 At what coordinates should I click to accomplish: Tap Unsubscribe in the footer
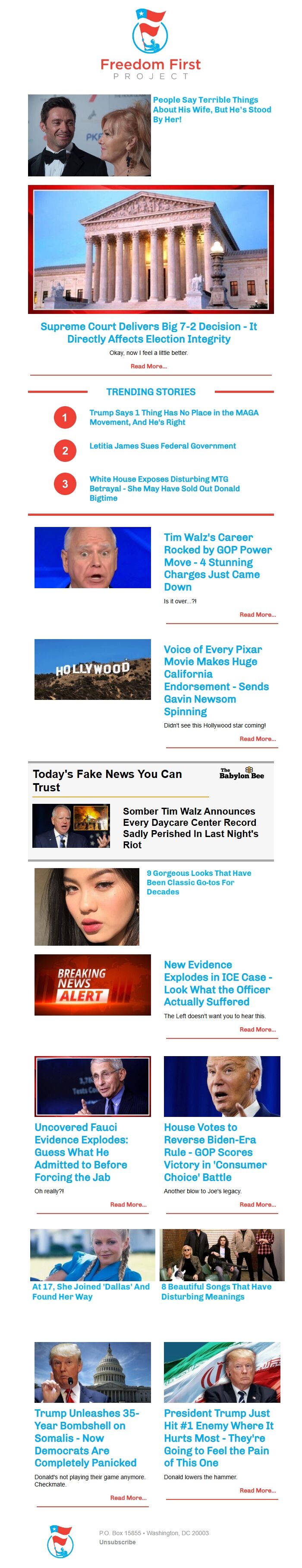pyautogui.click(x=117, y=1542)
